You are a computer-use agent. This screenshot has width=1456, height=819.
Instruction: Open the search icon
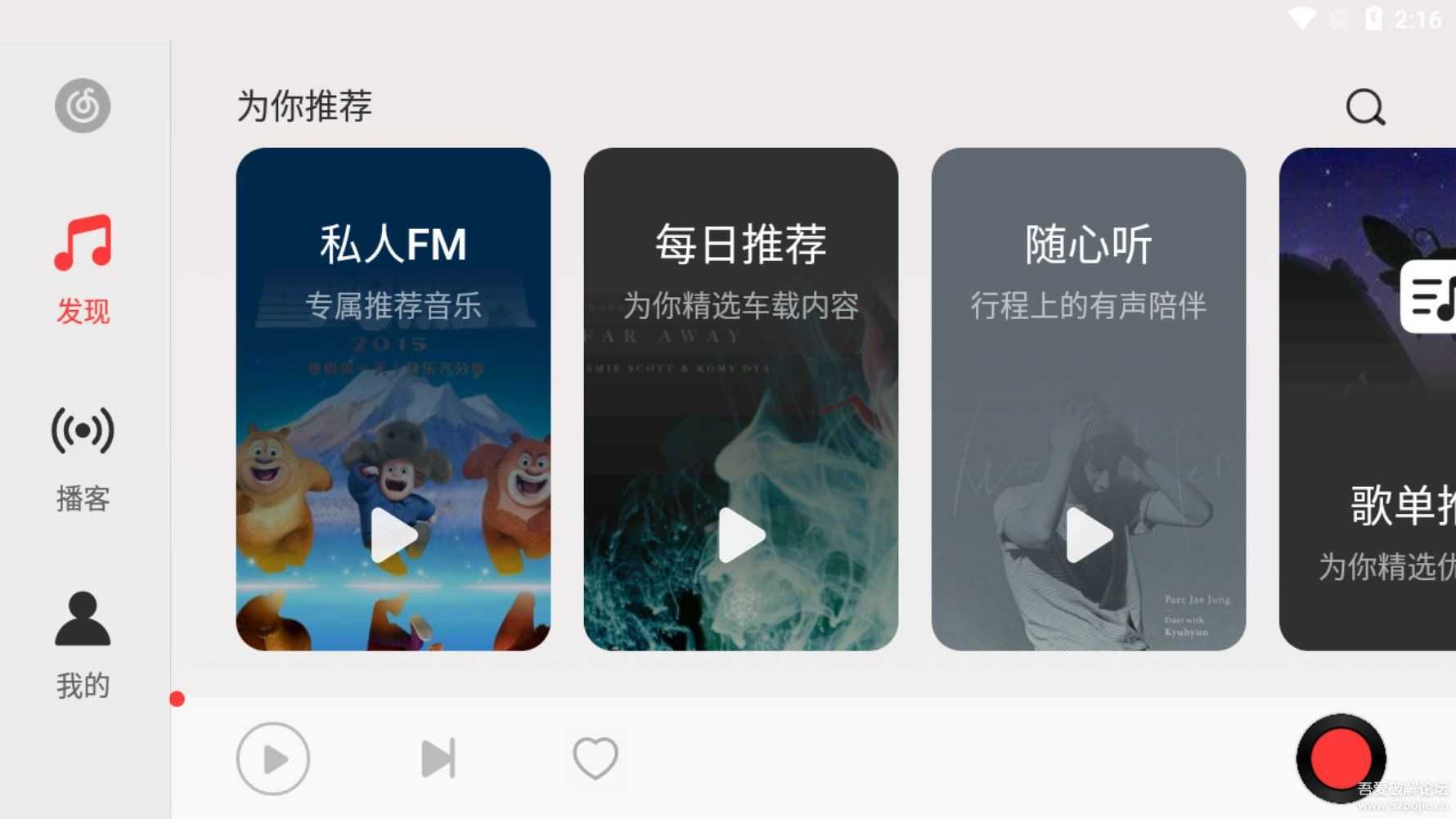(x=1365, y=107)
